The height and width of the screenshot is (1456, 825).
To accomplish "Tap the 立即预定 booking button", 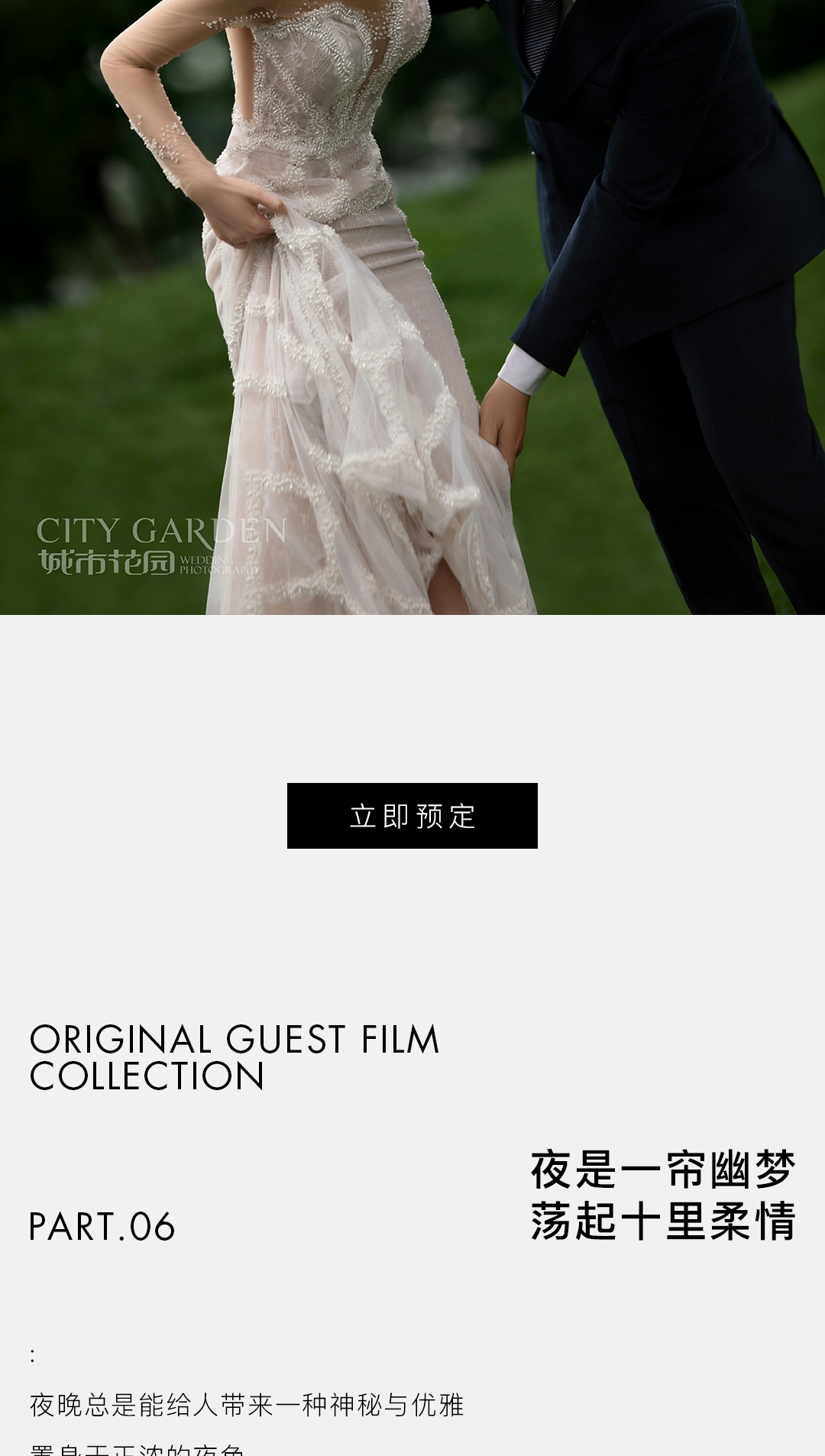I will [412, 816].
